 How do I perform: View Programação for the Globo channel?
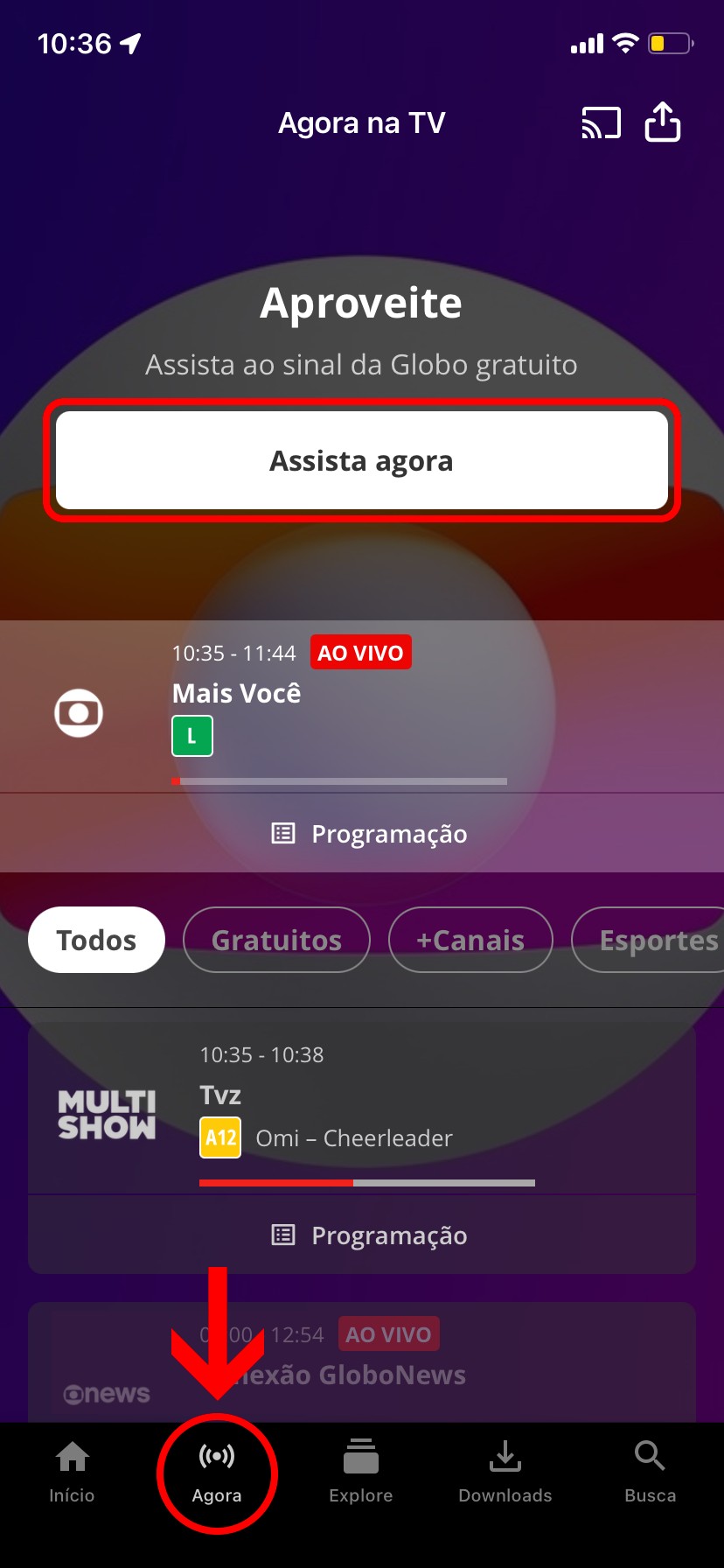tap(369, 833)
